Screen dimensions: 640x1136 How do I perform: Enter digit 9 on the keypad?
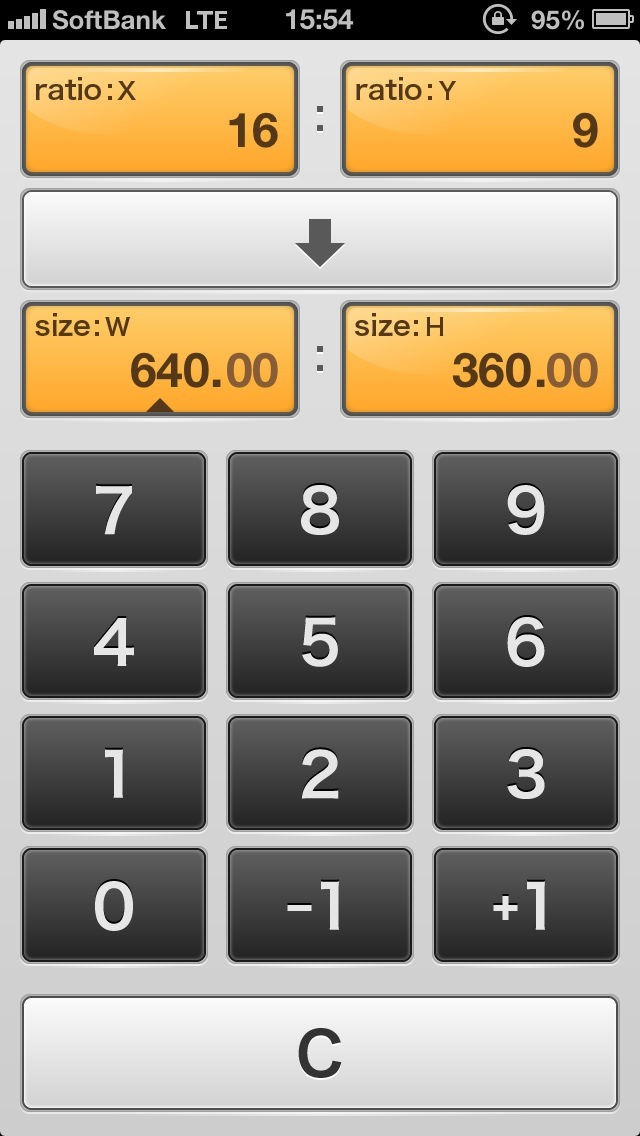click(525, 509)
